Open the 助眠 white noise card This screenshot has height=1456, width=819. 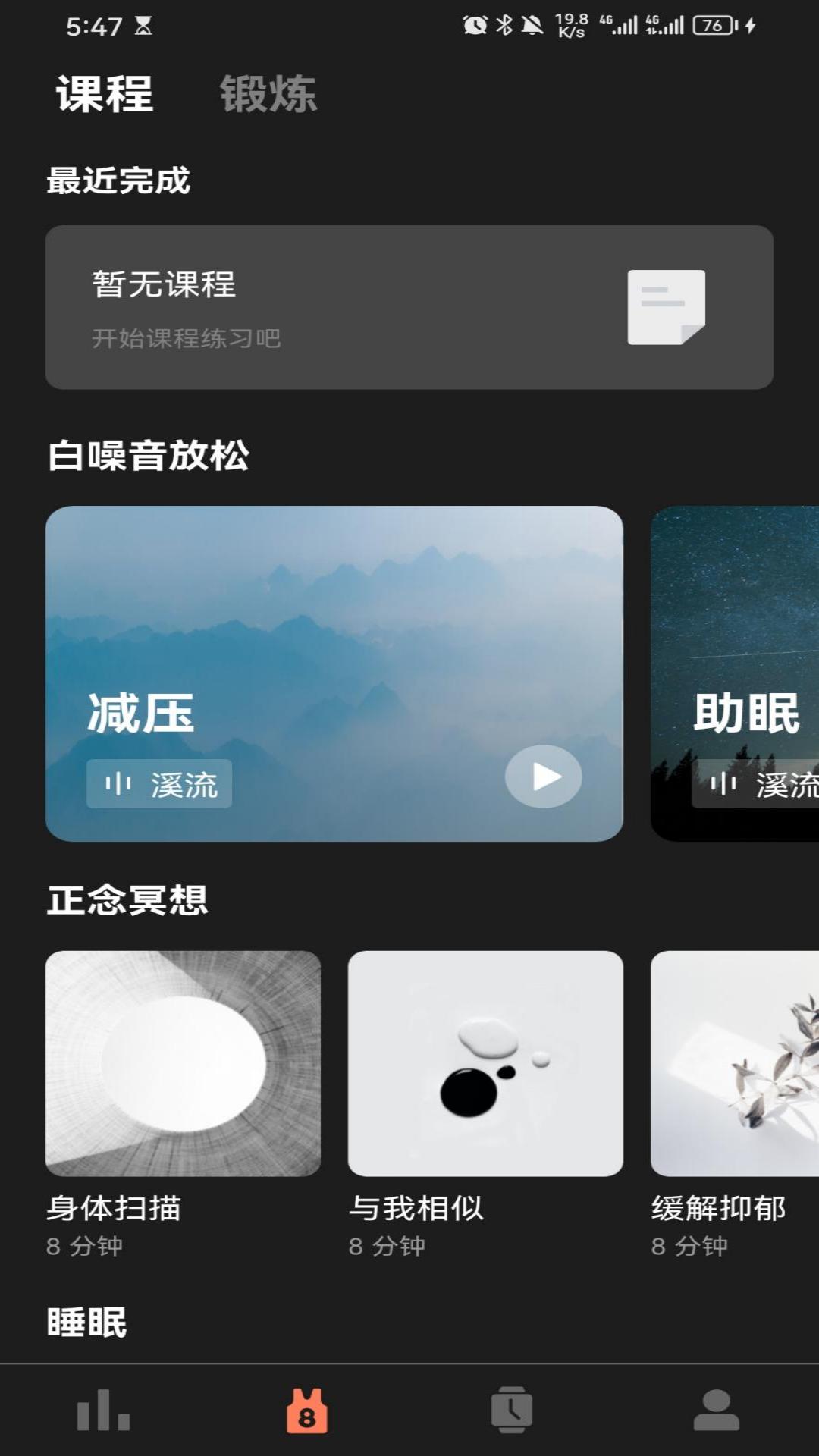[736, 673]
